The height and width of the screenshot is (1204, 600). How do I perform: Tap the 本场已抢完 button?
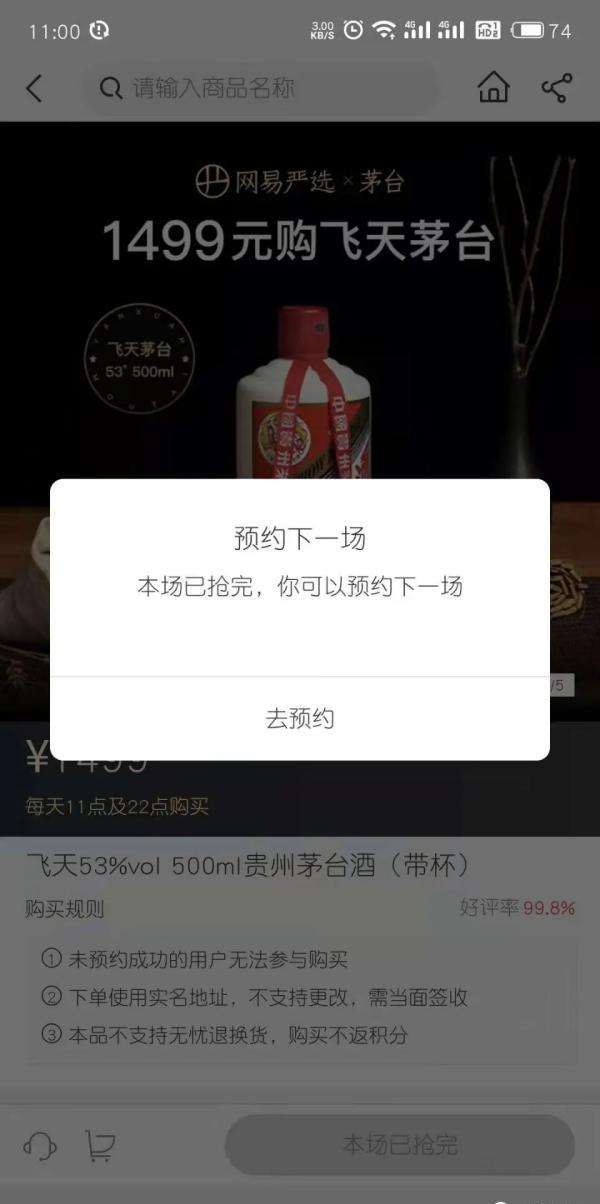click(400, 1145)
